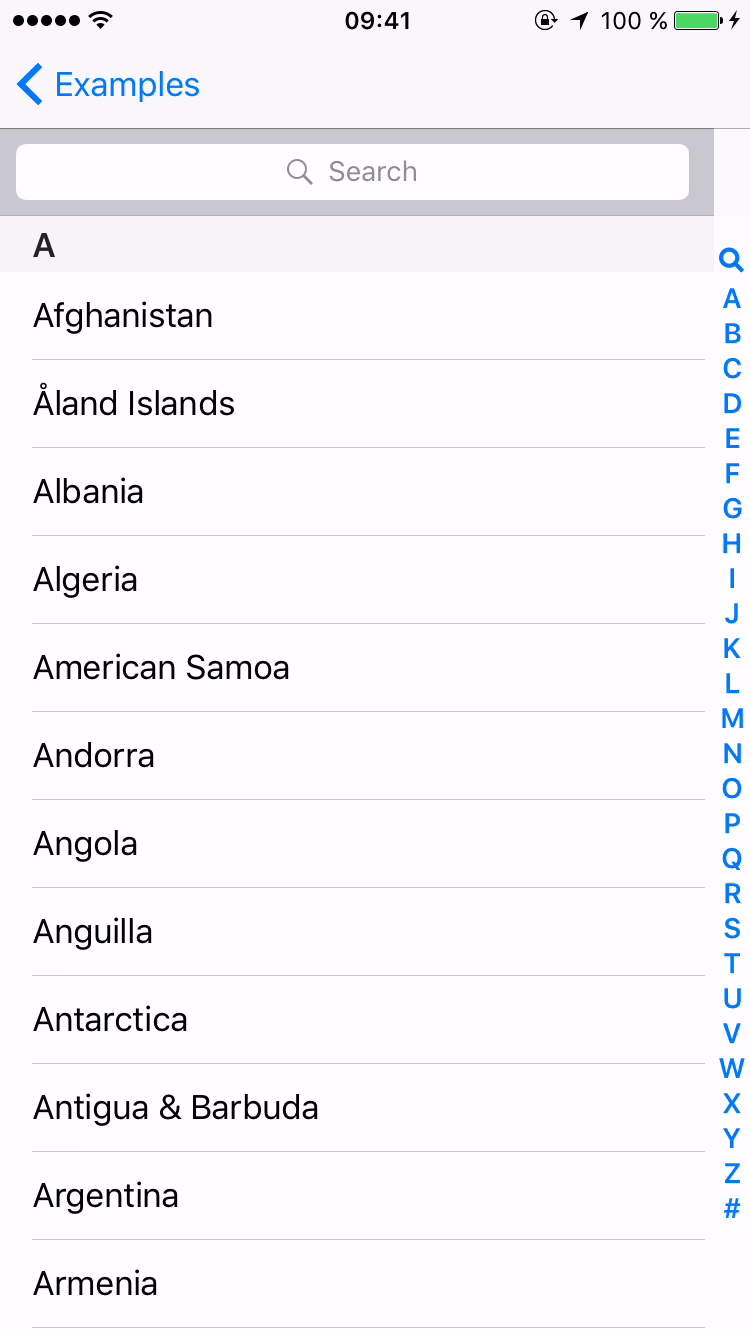Choose Åland Islands
This screenshot has height=1334, width=750.
point(357,404)
